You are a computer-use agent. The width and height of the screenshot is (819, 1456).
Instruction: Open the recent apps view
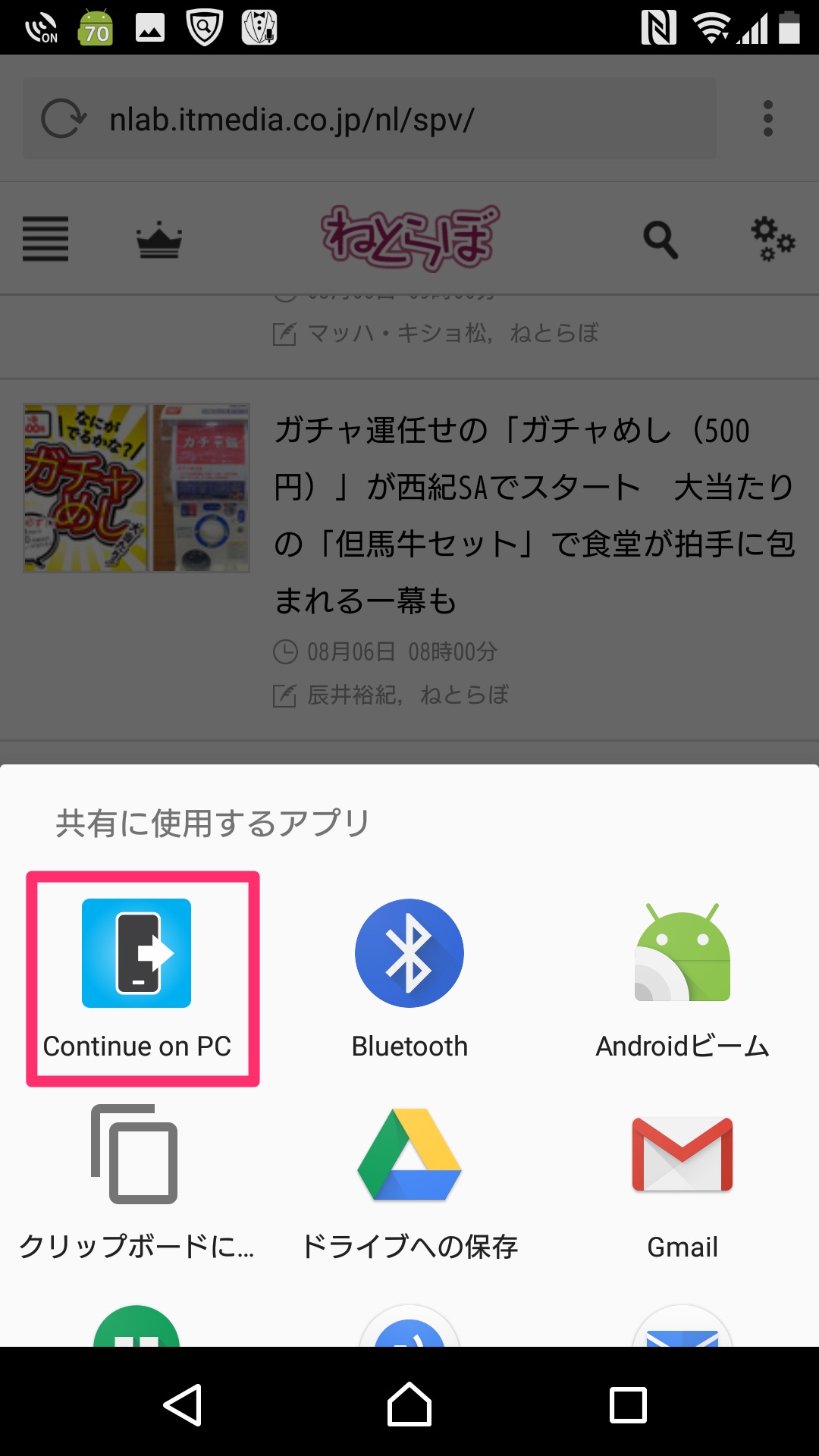(x=629, y=1404)
